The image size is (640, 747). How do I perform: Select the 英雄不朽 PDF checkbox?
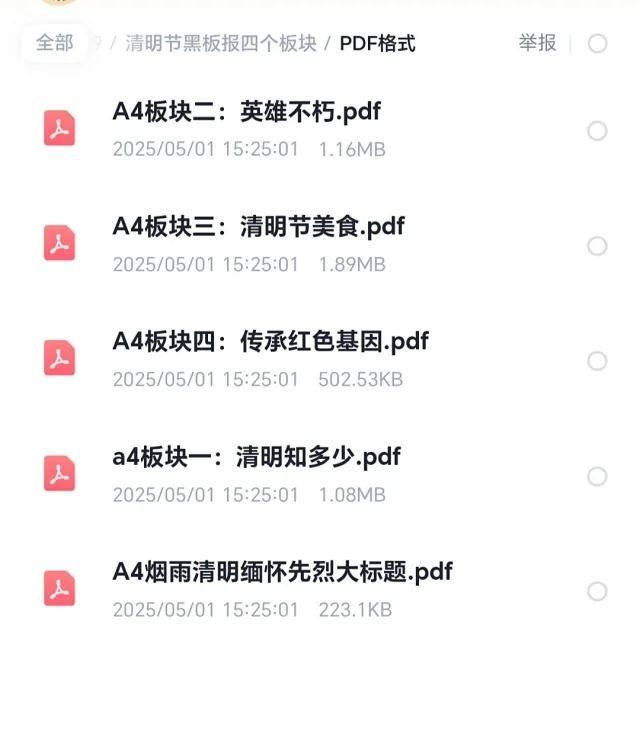[597, 131]
